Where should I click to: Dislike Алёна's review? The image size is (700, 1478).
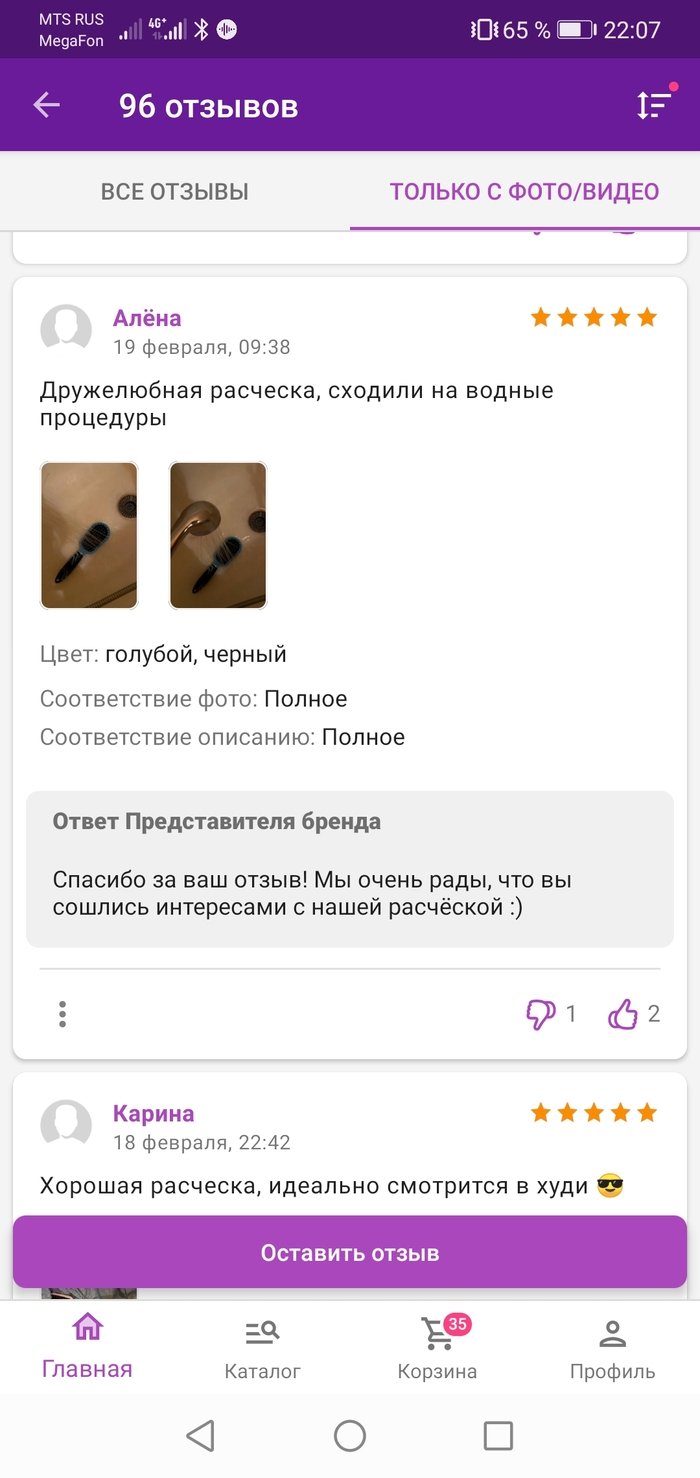pos(541,1015)
